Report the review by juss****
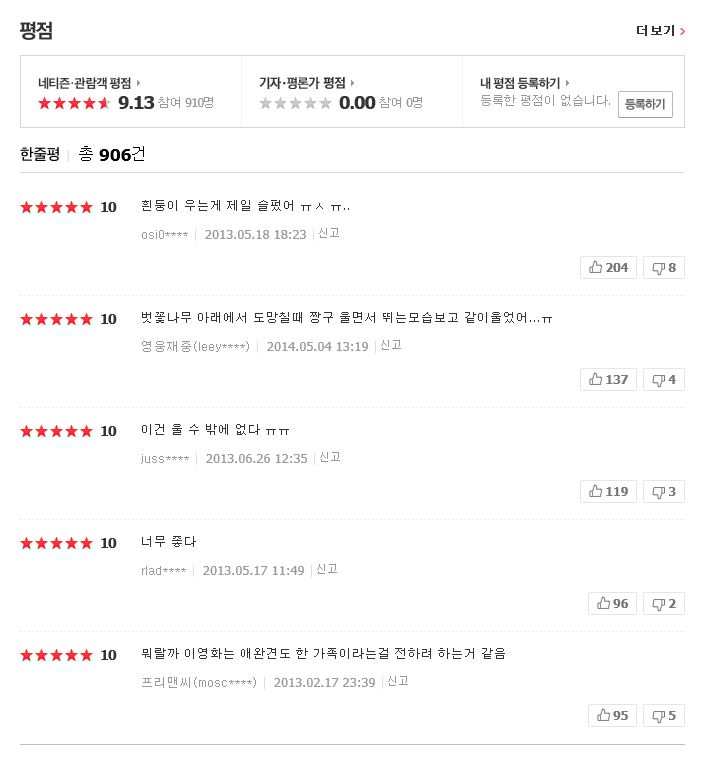The height and width of the screenshot is (762, 703). 329,457
